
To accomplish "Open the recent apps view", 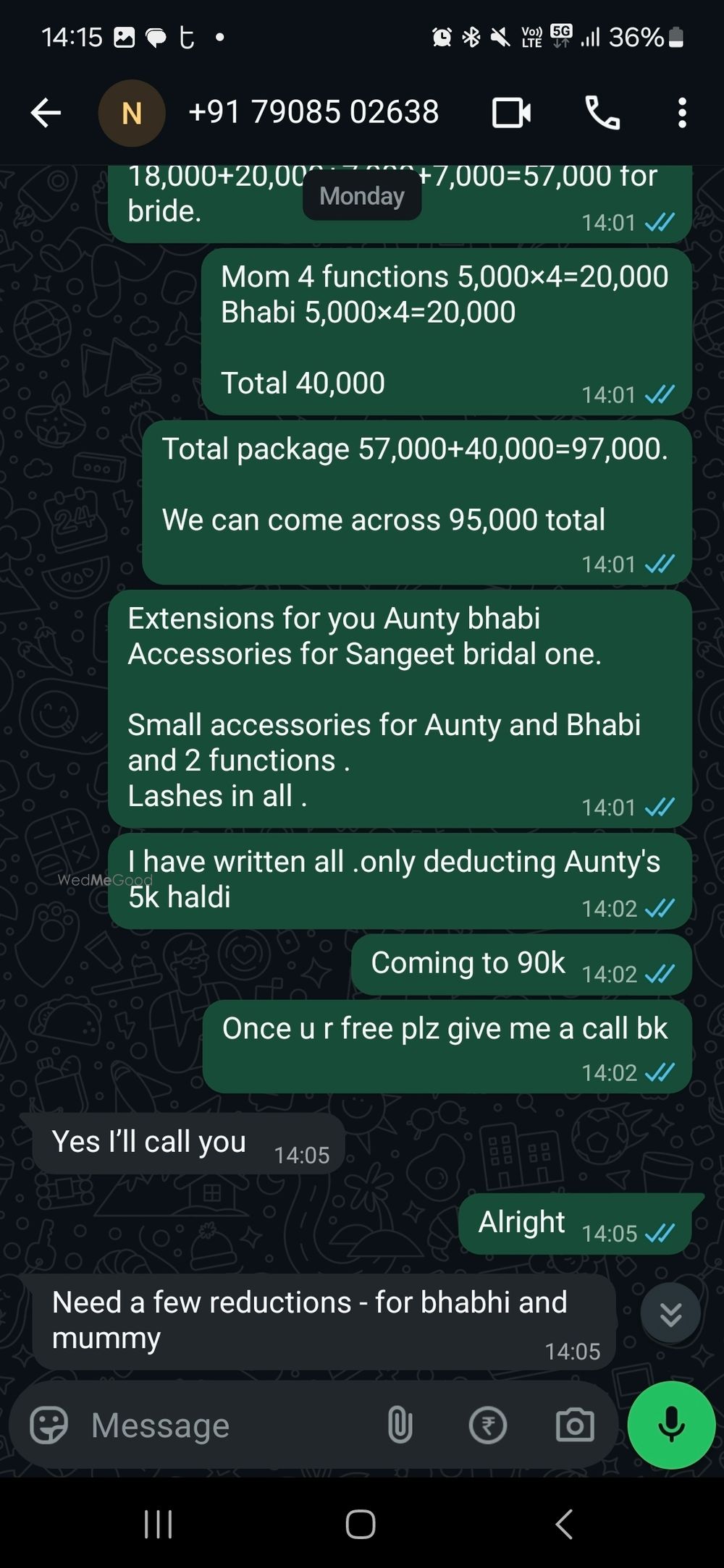I will [x=158, y=1524].
